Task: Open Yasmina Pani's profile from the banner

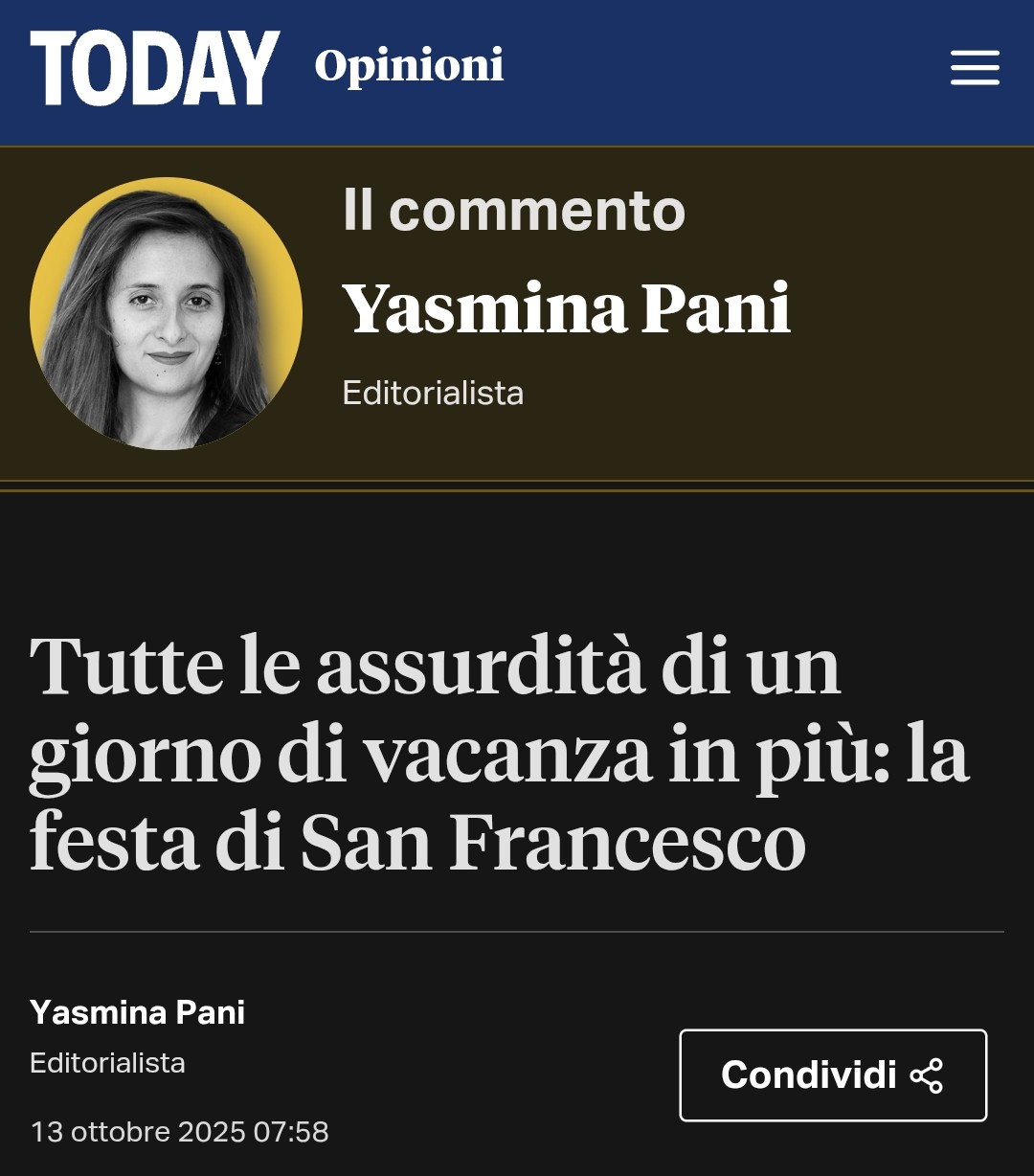Action: (566, 309)
